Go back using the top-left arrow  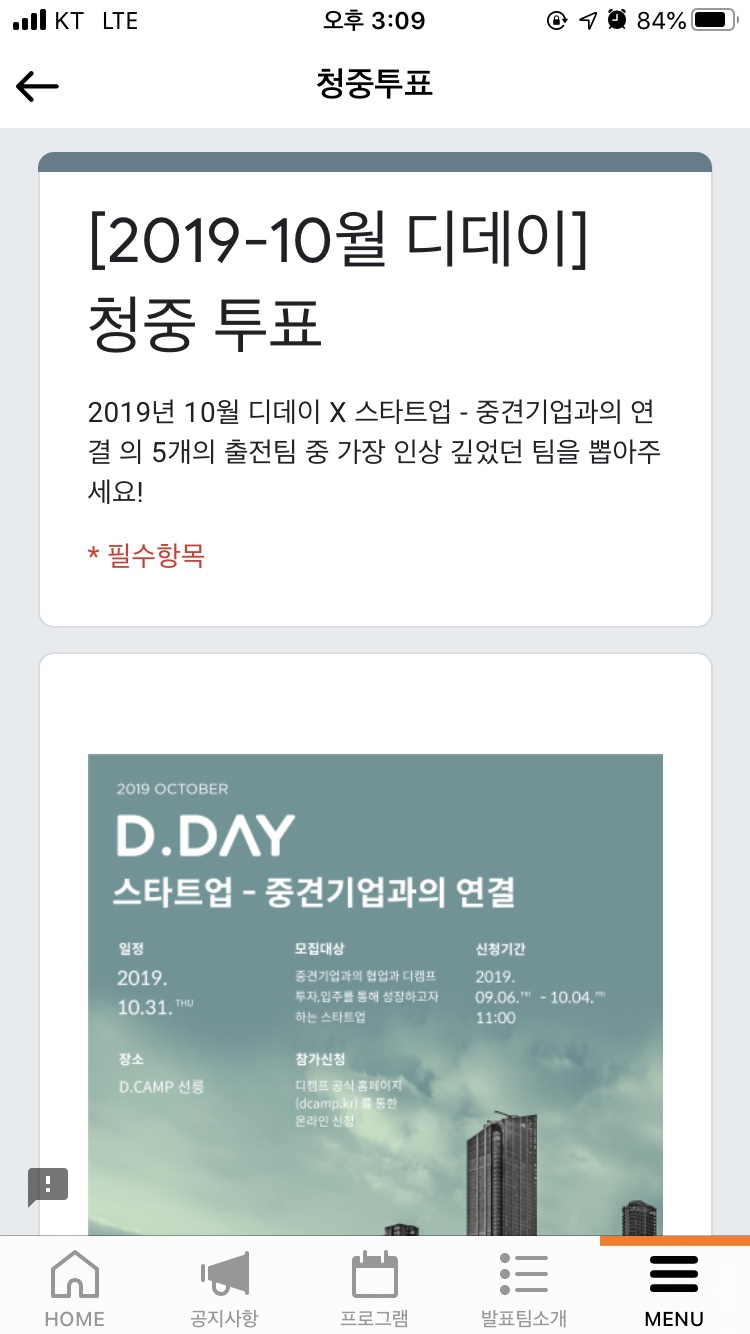(x=38, y=87)
